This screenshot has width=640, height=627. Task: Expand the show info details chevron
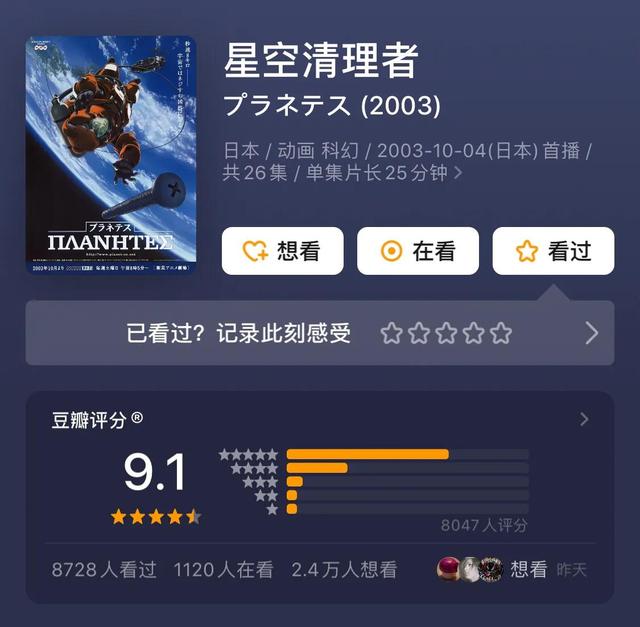[459, 173]
